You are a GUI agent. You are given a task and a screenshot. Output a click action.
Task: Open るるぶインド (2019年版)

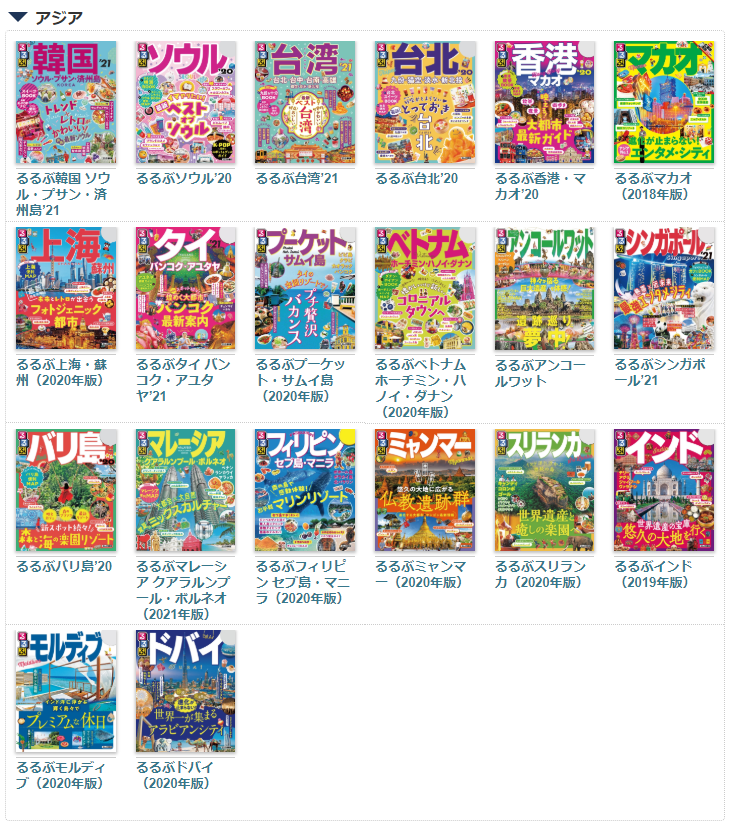click(664, 491)
